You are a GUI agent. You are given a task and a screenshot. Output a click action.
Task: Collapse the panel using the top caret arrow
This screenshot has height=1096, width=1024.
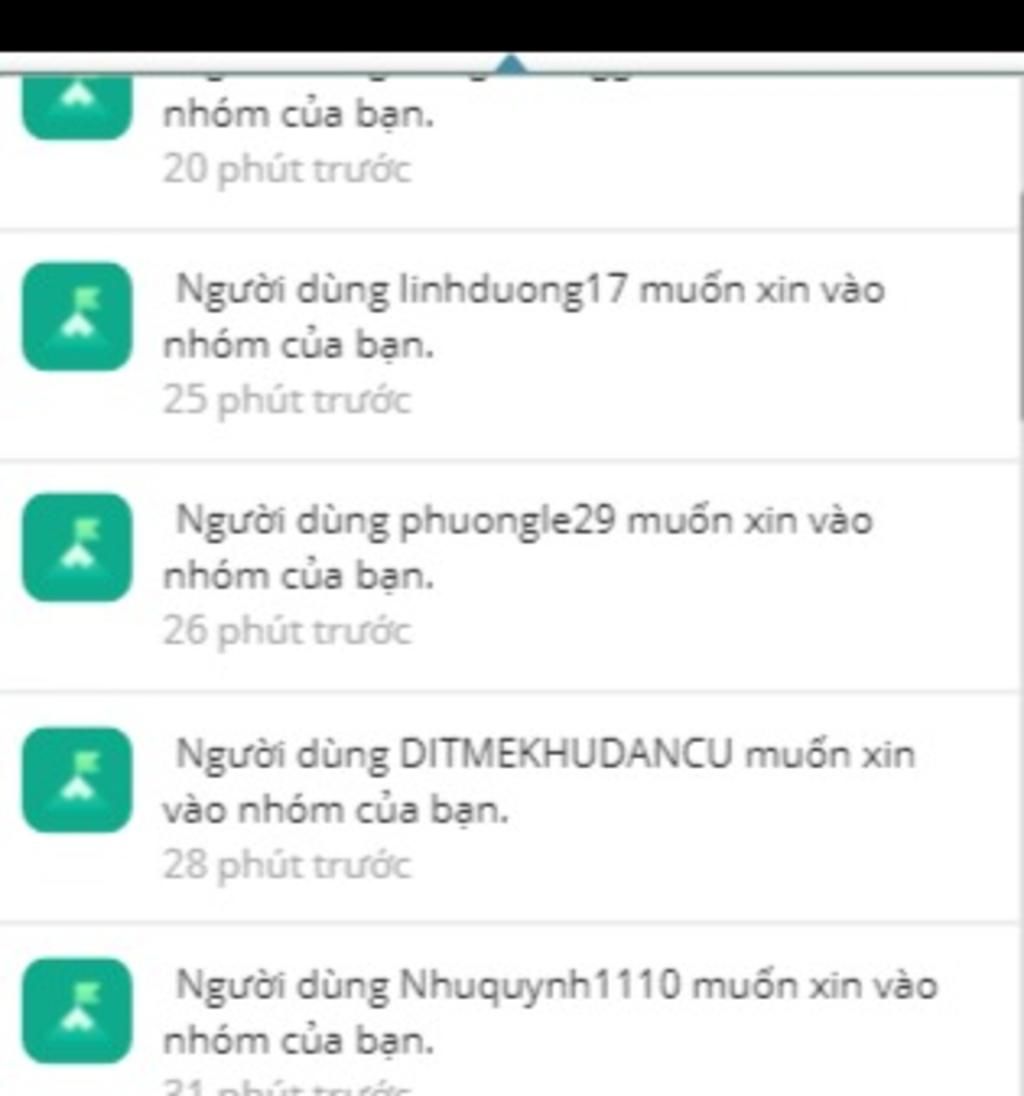[512, 62]
